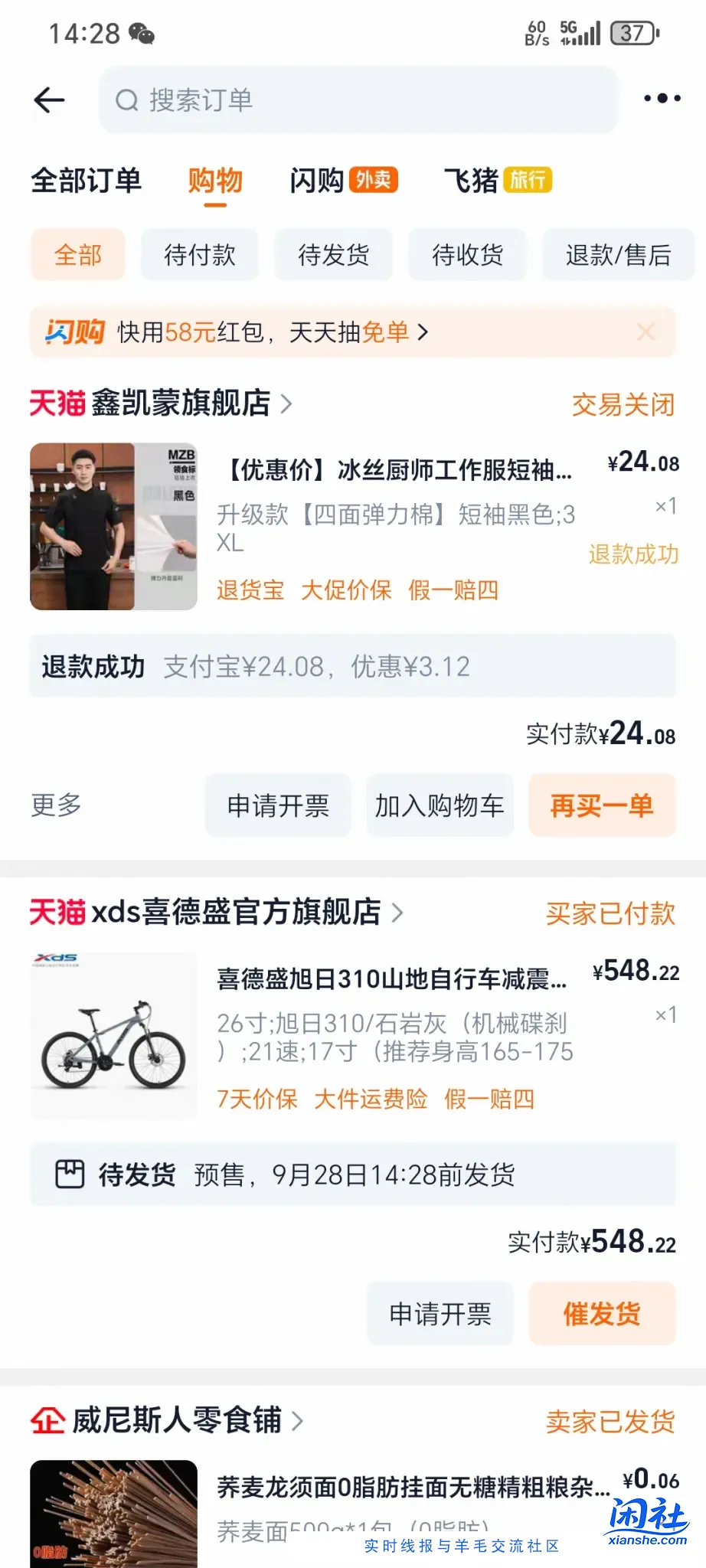The height and width of the screenshot is (1568, 706).
Task: Tap the 催发货 button on the bike order
Action: pos(602,1313)
